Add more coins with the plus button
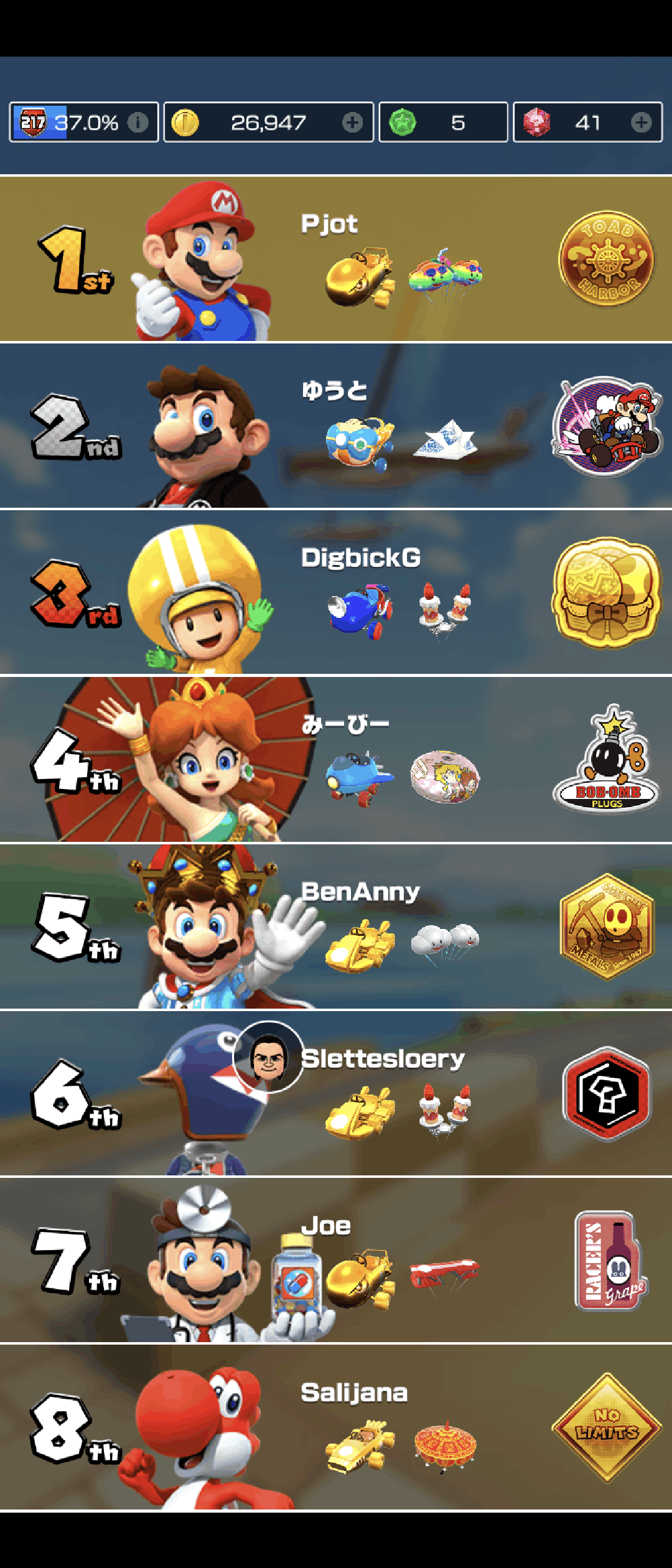 click(x=352, y=123)
